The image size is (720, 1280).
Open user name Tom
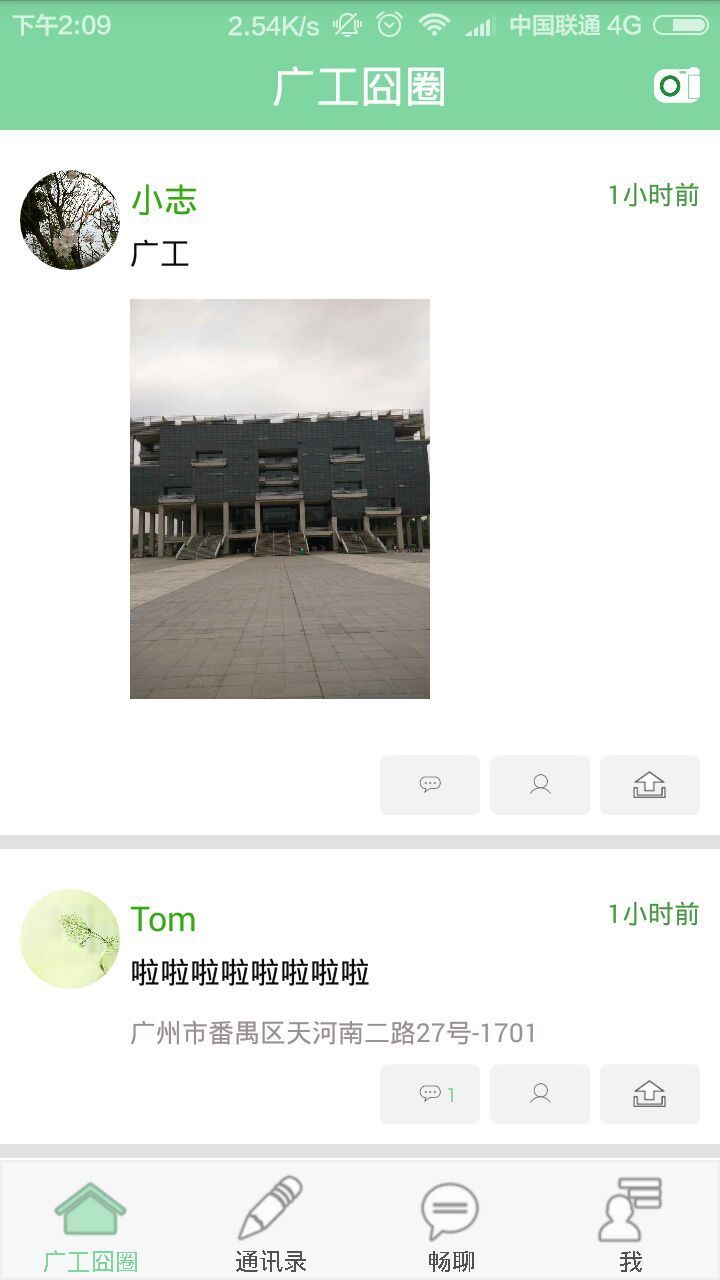163,920
